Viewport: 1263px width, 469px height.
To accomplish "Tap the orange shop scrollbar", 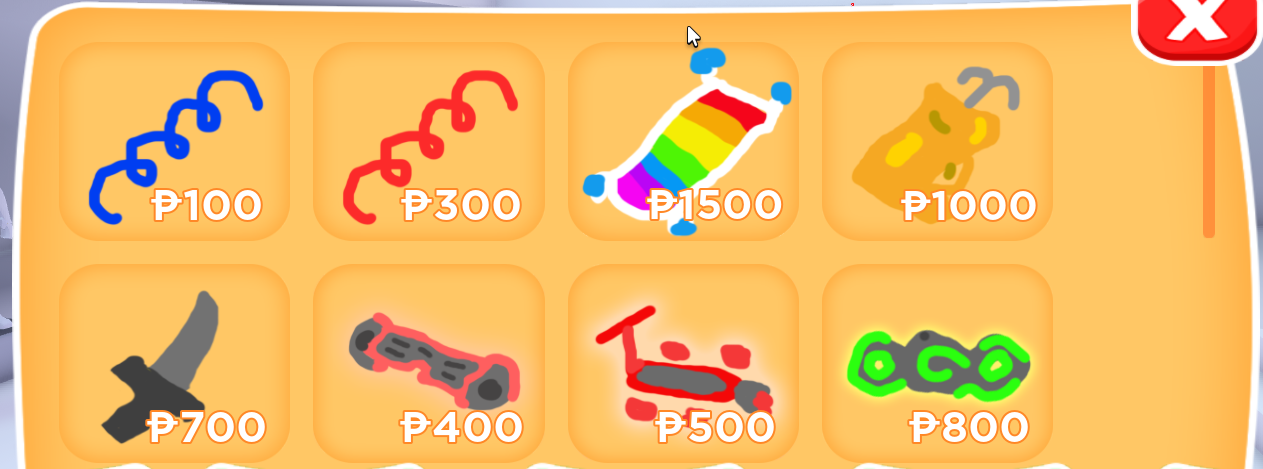I will click(x=1208, y=150).
